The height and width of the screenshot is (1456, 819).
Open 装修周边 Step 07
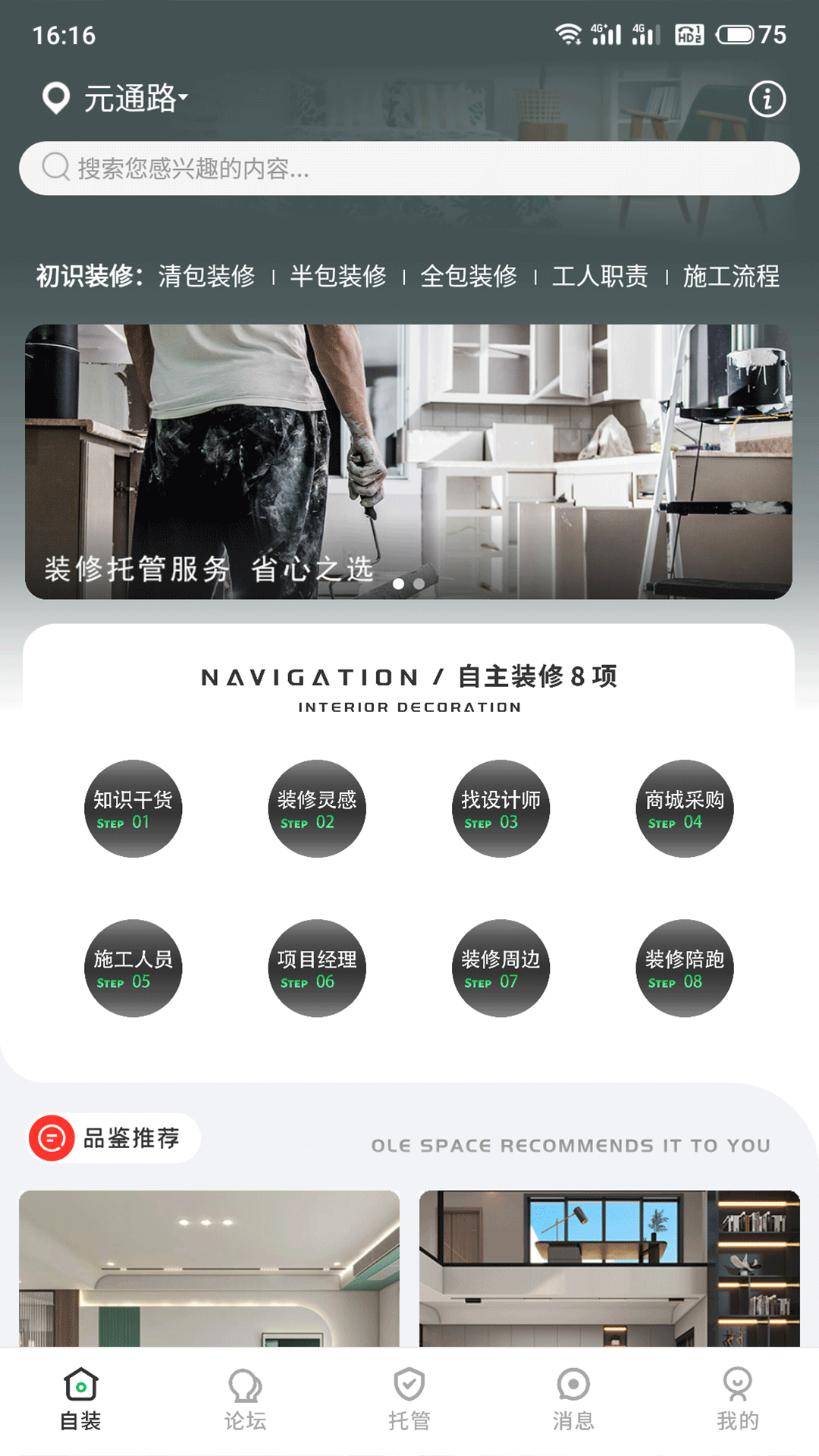[x=500, y=968]
